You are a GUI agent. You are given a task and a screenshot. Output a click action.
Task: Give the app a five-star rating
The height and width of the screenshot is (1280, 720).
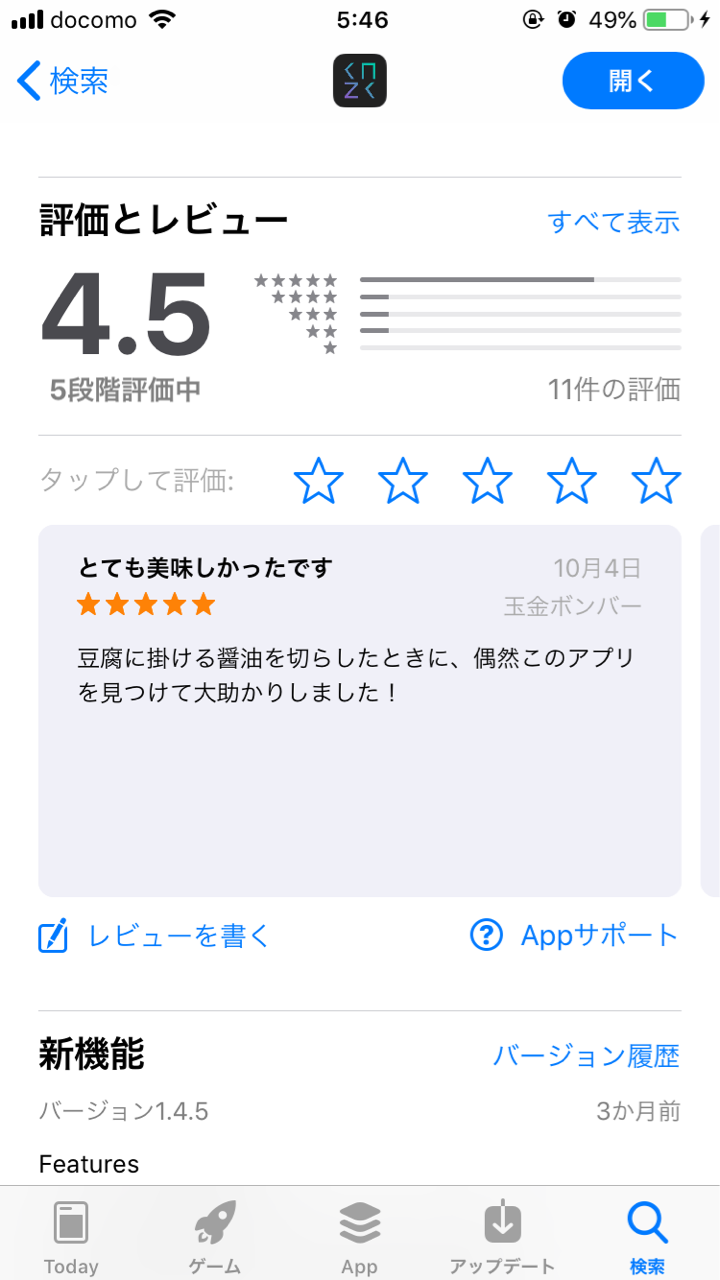pos(657,481)
